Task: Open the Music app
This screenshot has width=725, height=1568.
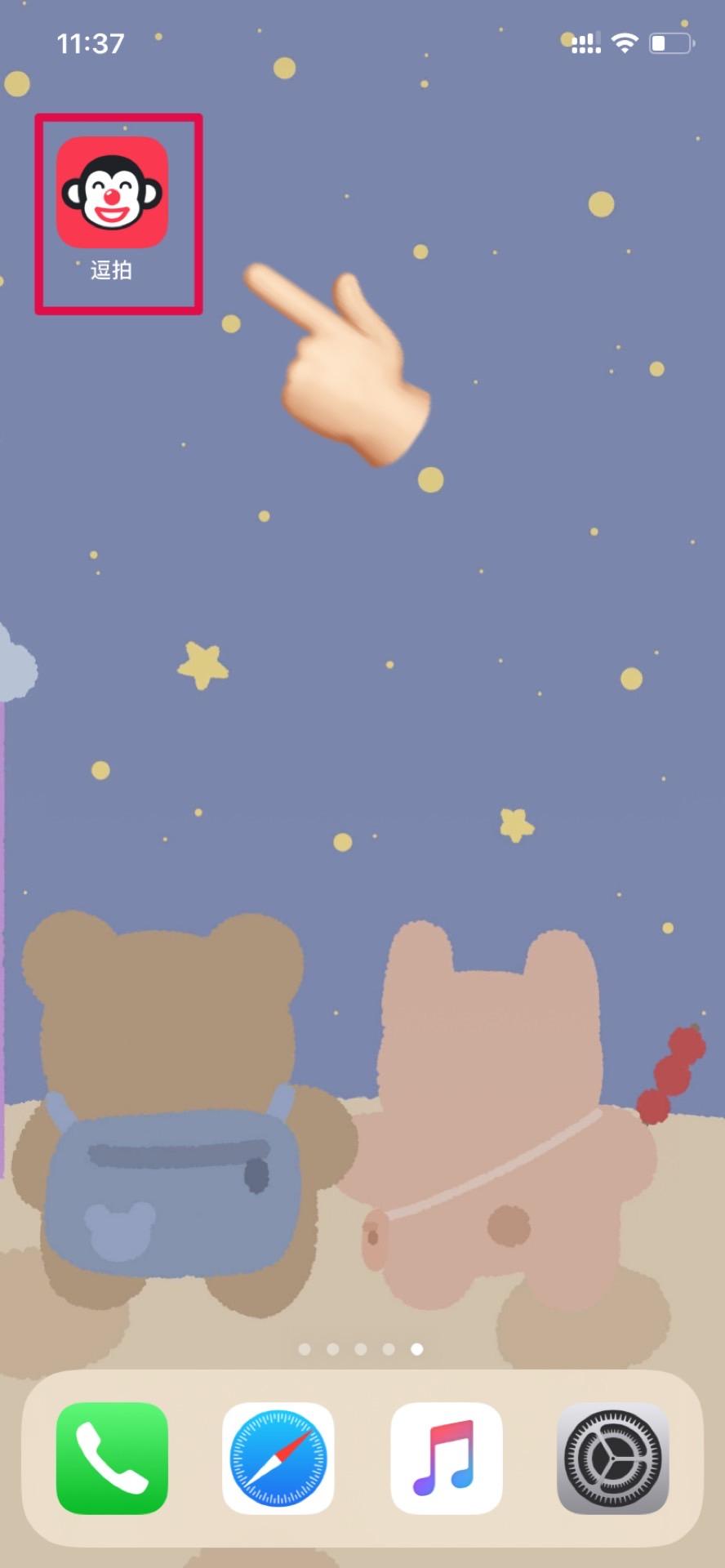Action: pos(447,1458)
